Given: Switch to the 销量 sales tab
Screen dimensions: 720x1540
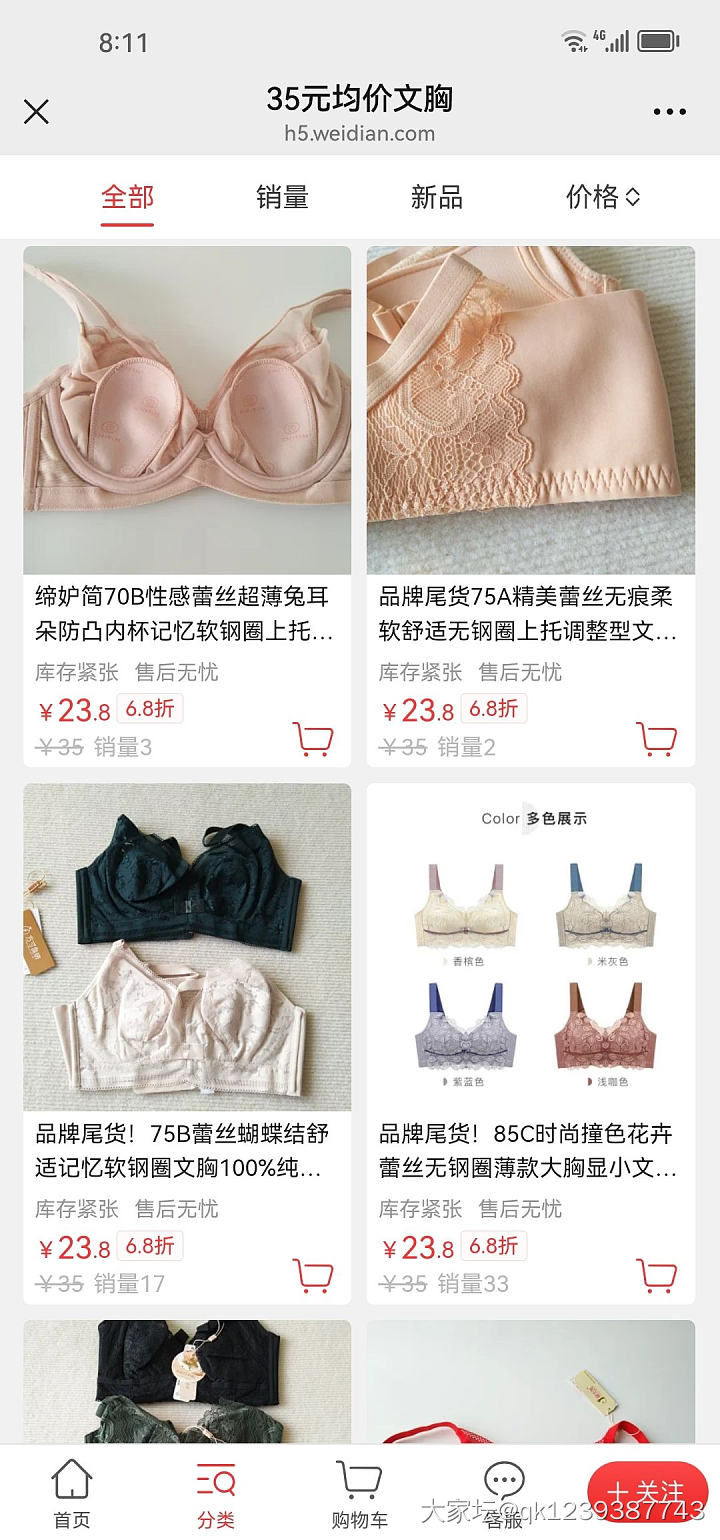Looking at the screenshot, I should point(281,197).
